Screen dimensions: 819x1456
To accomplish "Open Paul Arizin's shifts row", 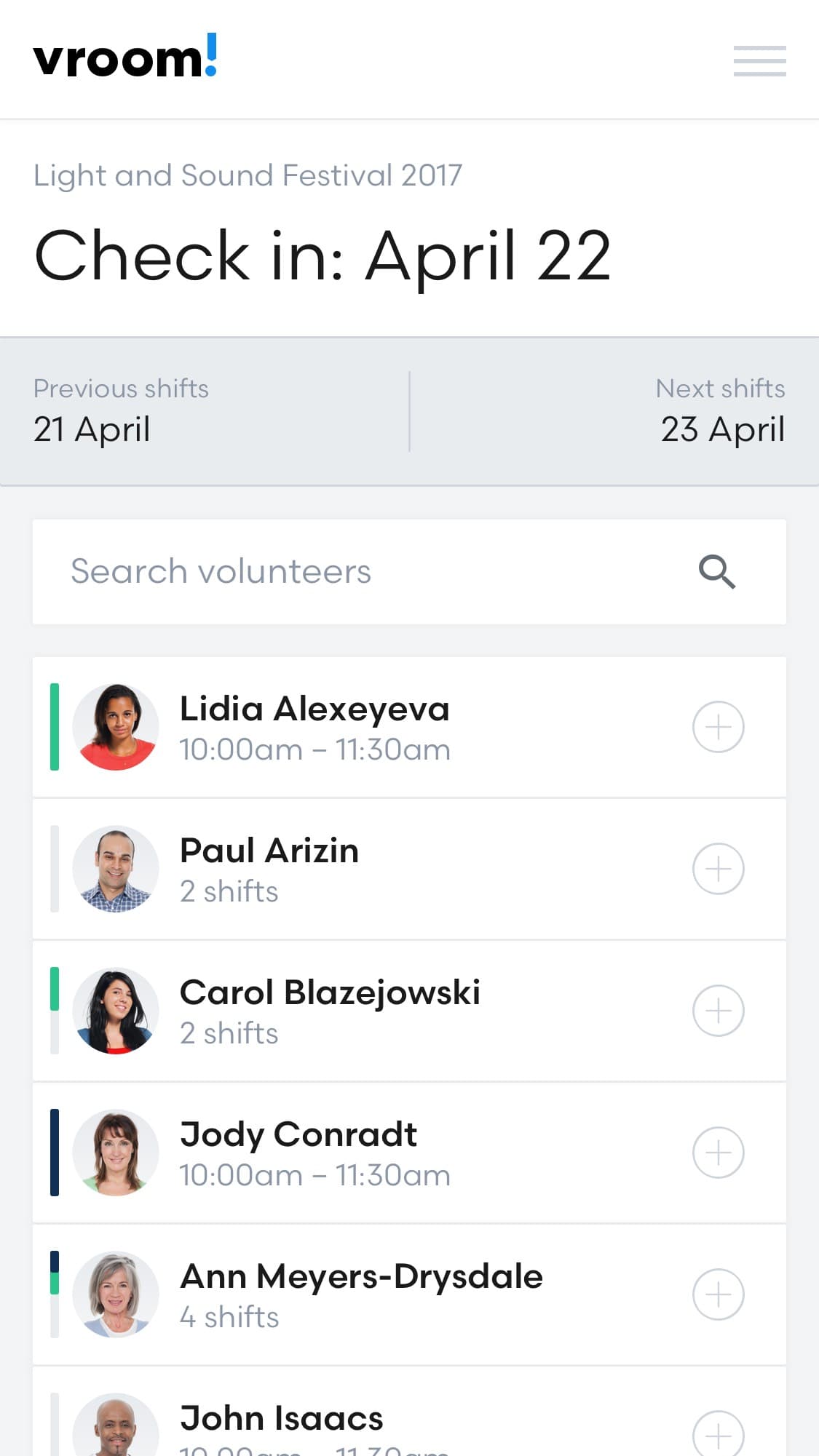I will [x=409, y=869].
